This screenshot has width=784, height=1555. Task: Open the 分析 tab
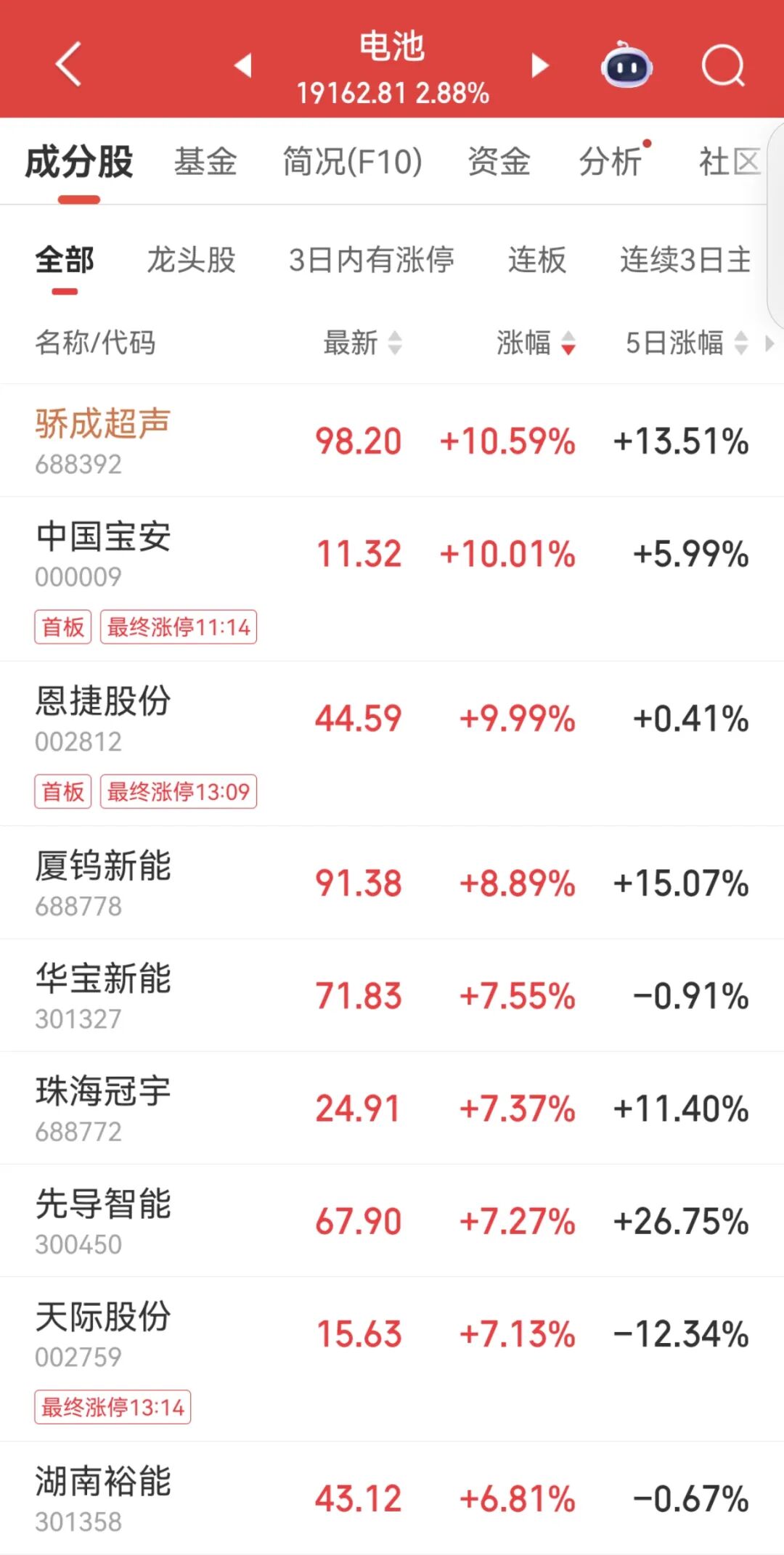pos(611,161)
